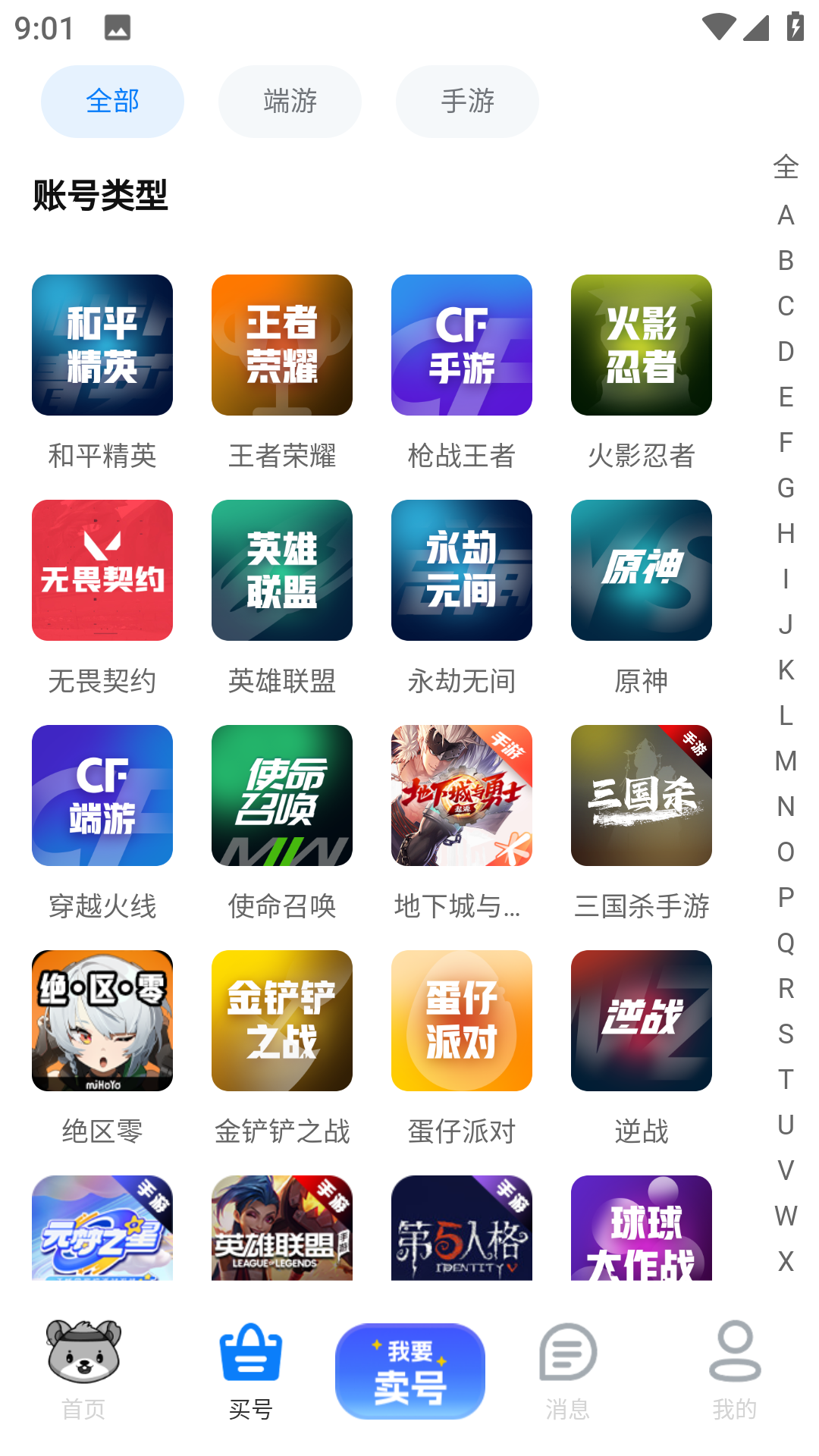
Task: Open the 消息 tab
Action: [x=568, y=1370]
